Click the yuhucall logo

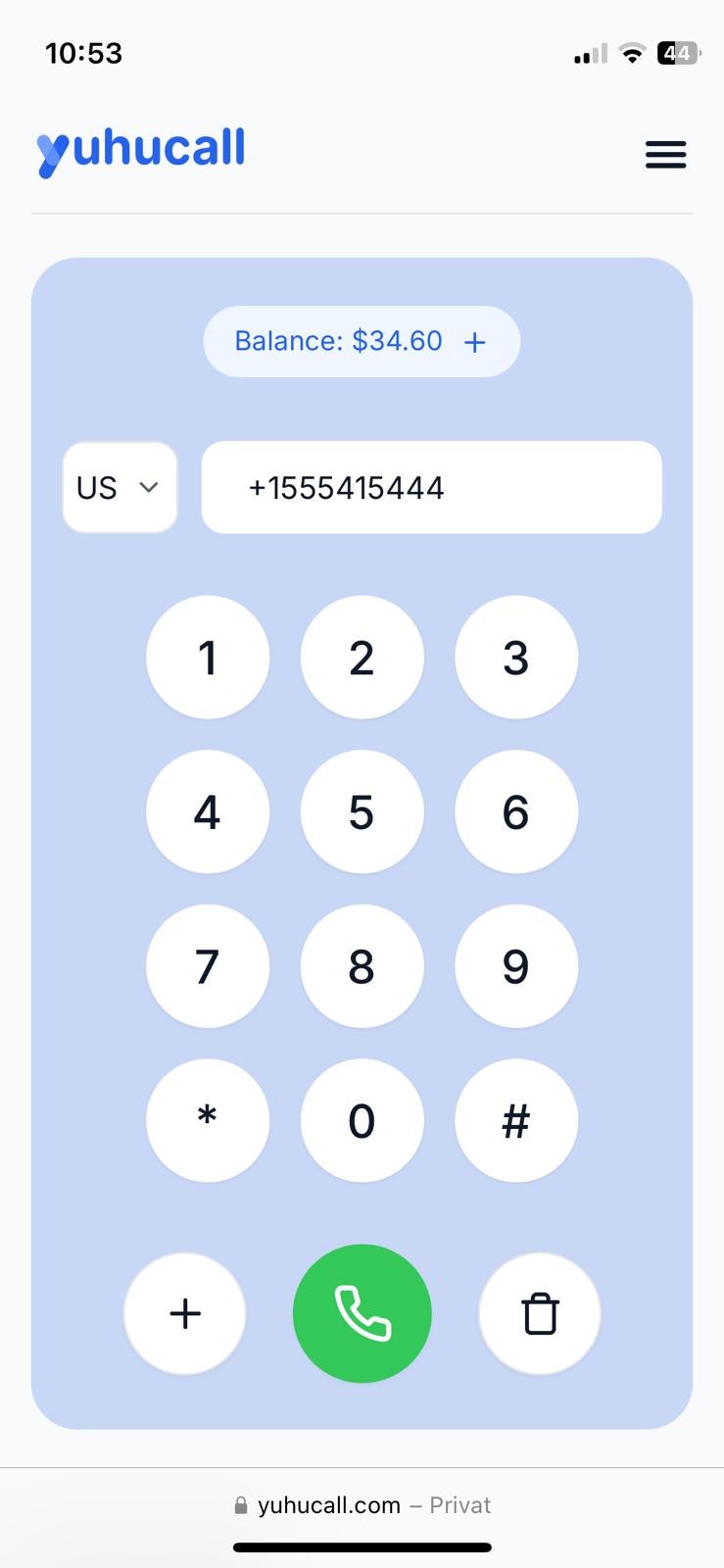point(139,149)
